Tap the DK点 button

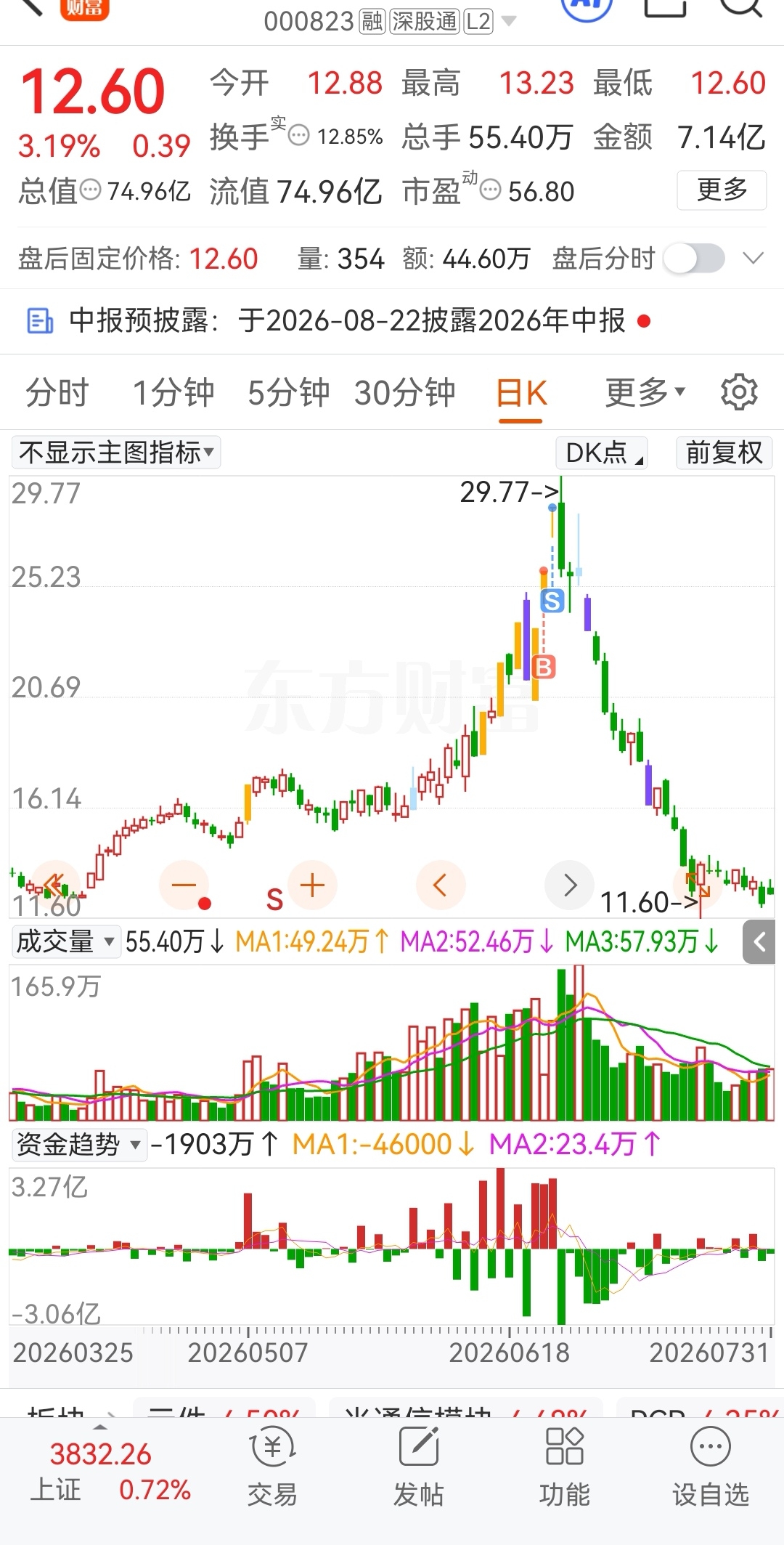coord(602,453)
